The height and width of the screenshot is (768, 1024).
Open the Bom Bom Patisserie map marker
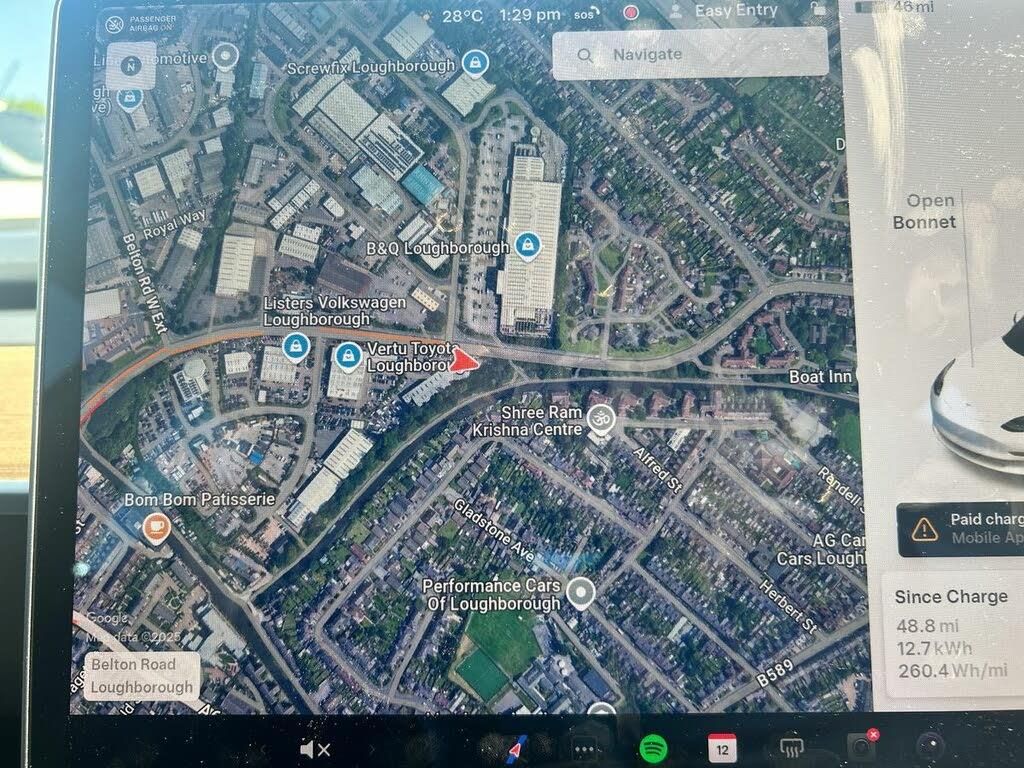156,527
